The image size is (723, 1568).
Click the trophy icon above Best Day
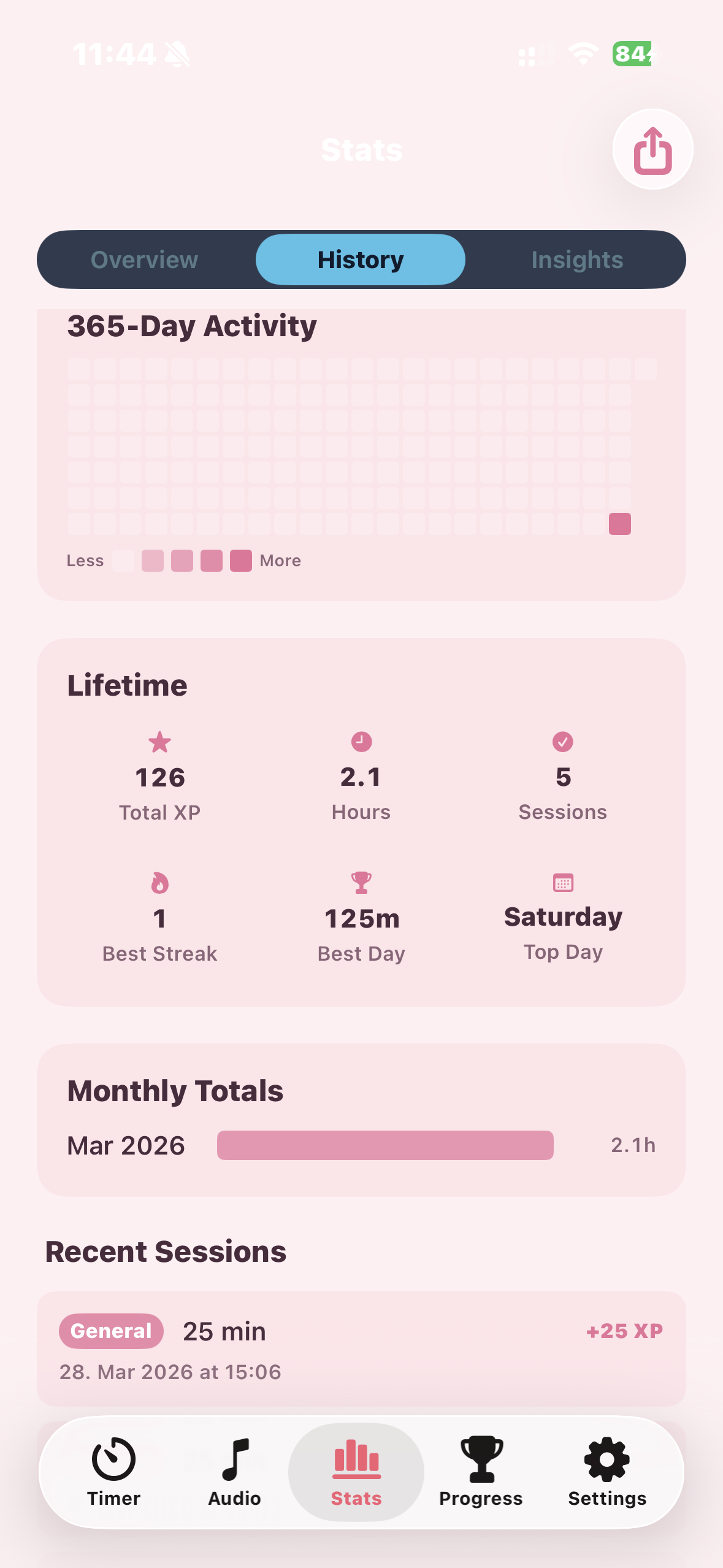[361, 883]
